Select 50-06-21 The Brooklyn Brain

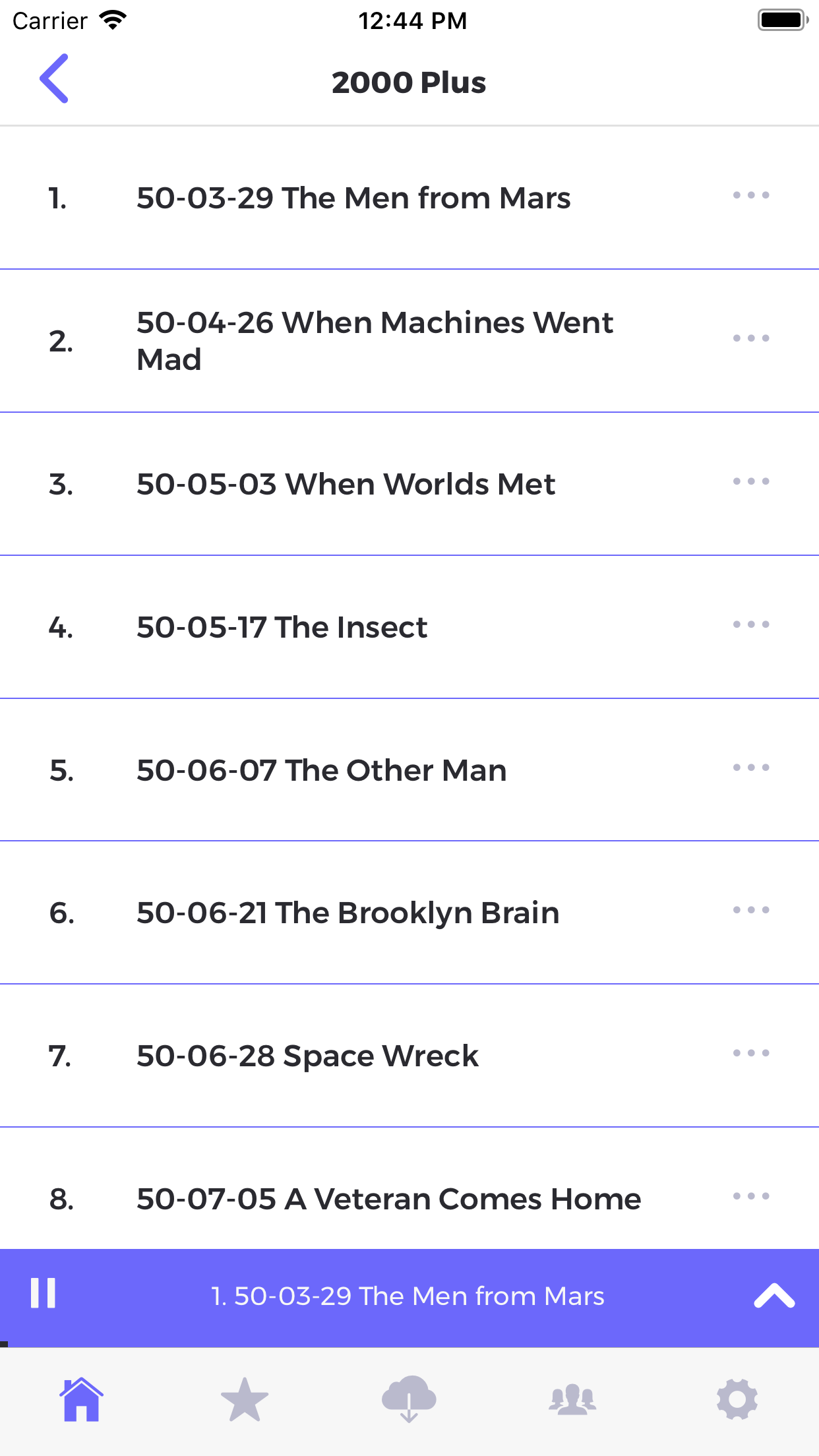(409, 913)
